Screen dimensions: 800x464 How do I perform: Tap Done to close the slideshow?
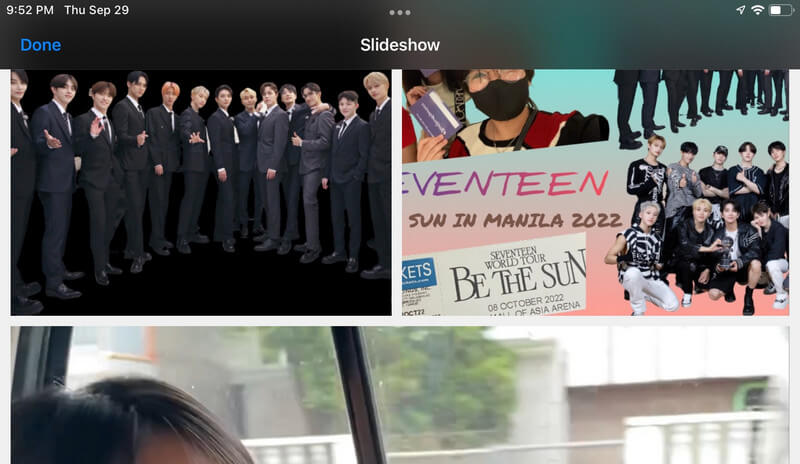pyautogui.click(x=40, y=45)
